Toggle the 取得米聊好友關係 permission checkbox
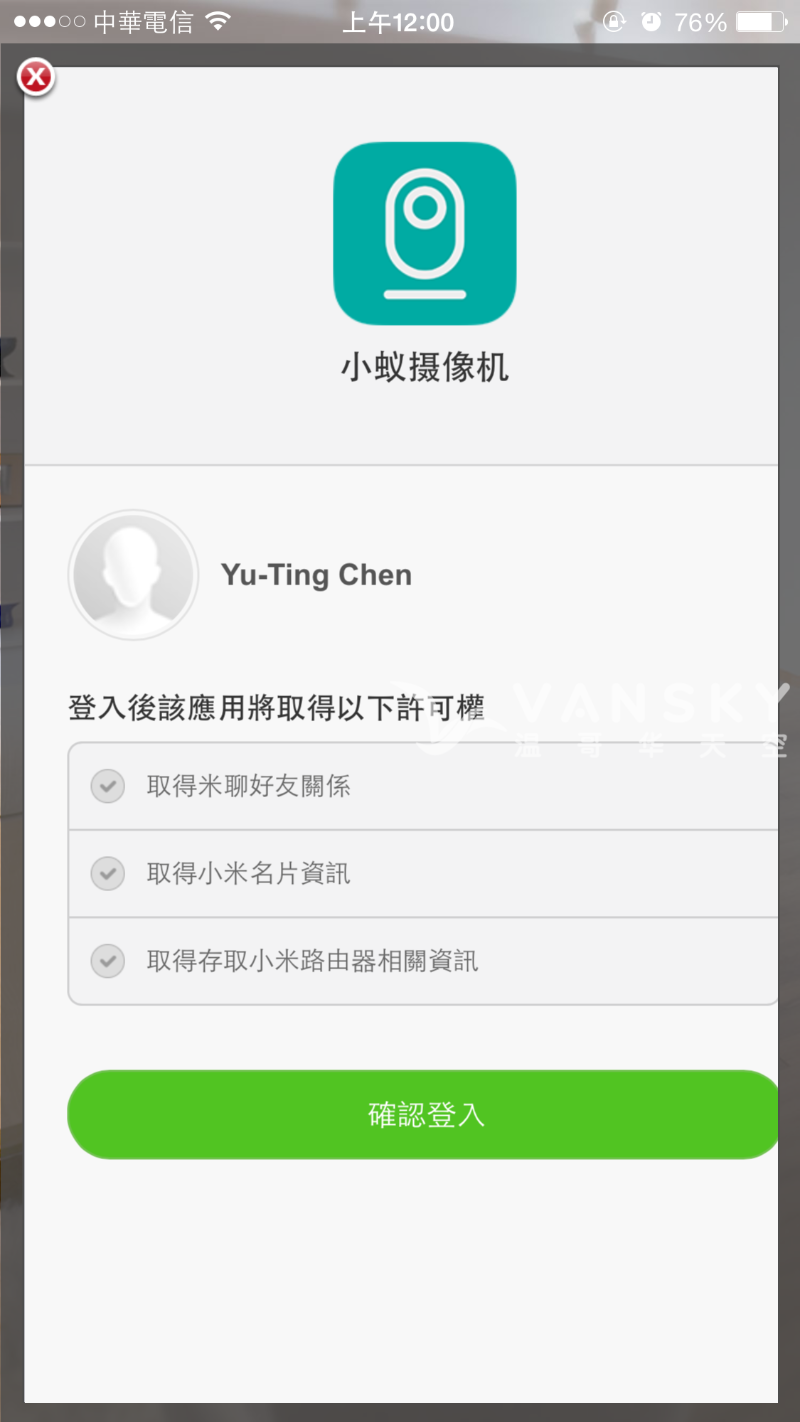 (x=107, y=786)
